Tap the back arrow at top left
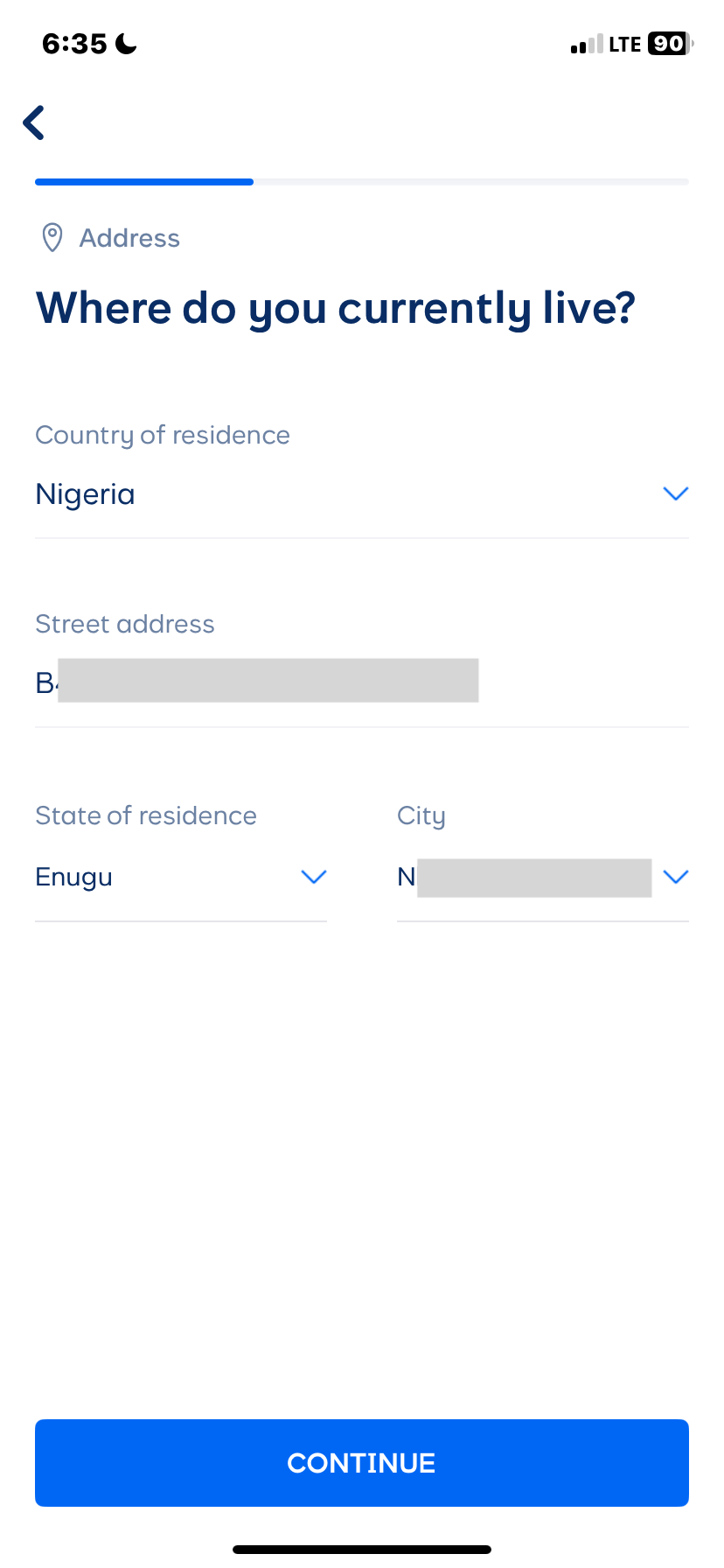 coord(33,122)
